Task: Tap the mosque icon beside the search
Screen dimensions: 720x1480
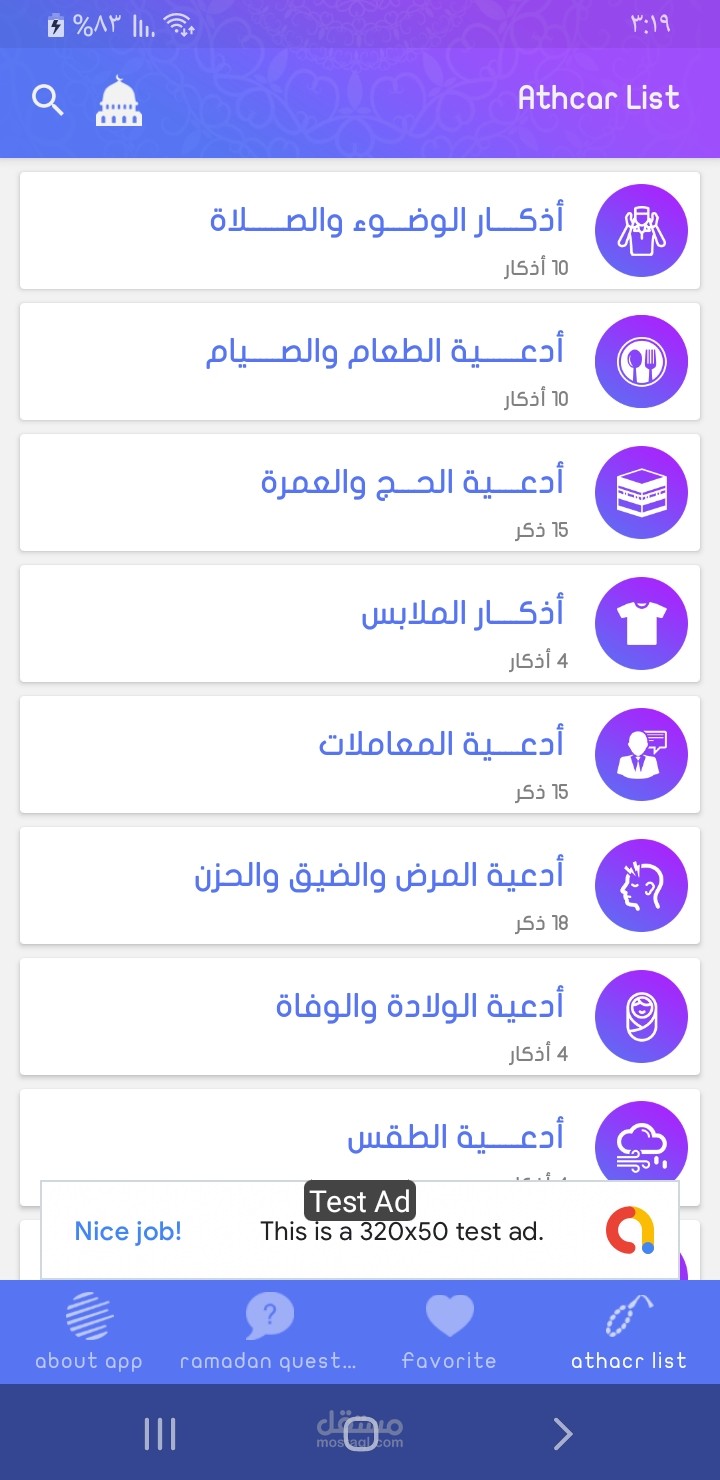Action: (119, 100)
